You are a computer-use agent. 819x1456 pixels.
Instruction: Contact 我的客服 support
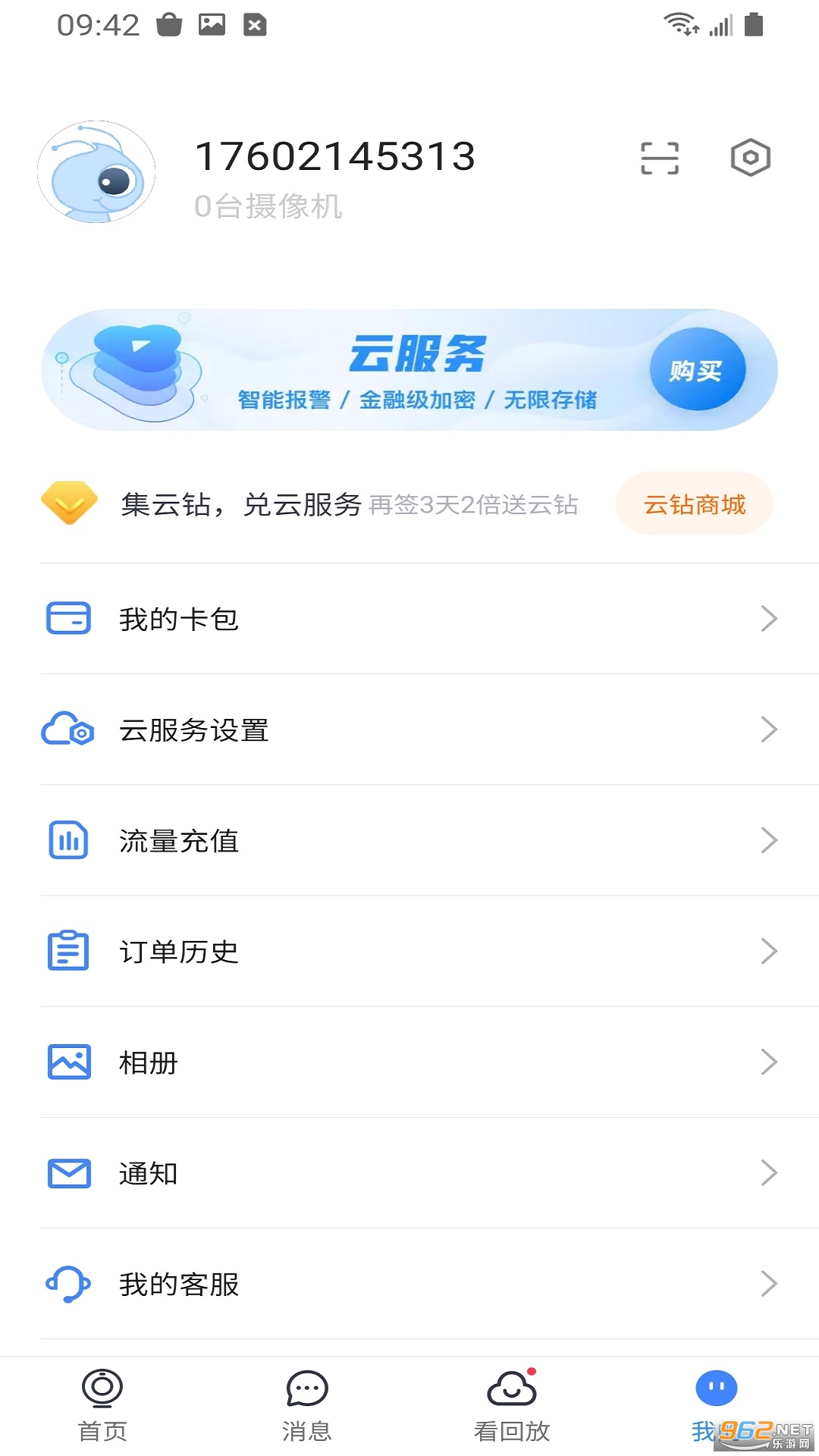pos(409,1283)
